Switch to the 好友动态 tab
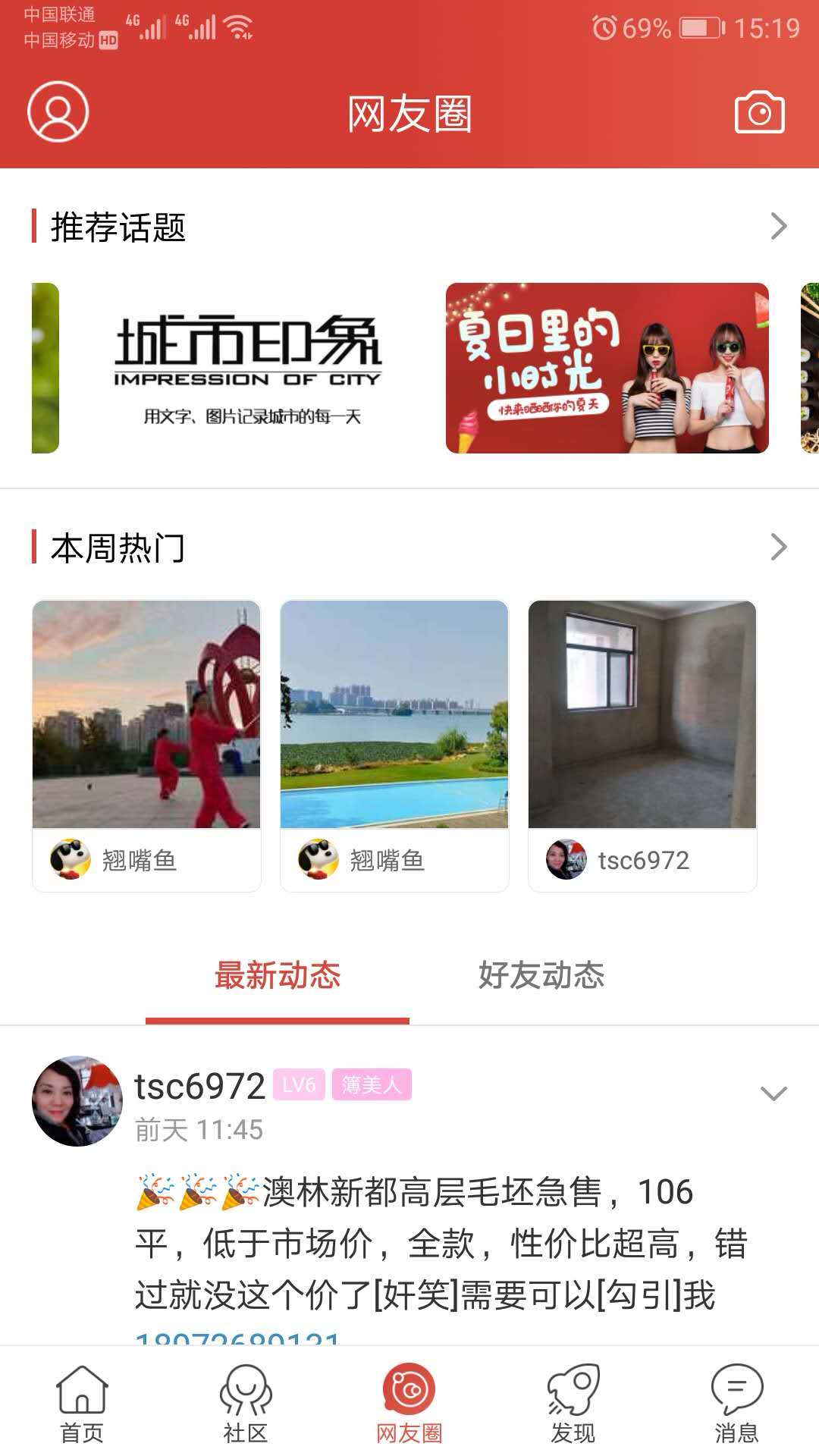819x1456 pixels. click(541, 977)
